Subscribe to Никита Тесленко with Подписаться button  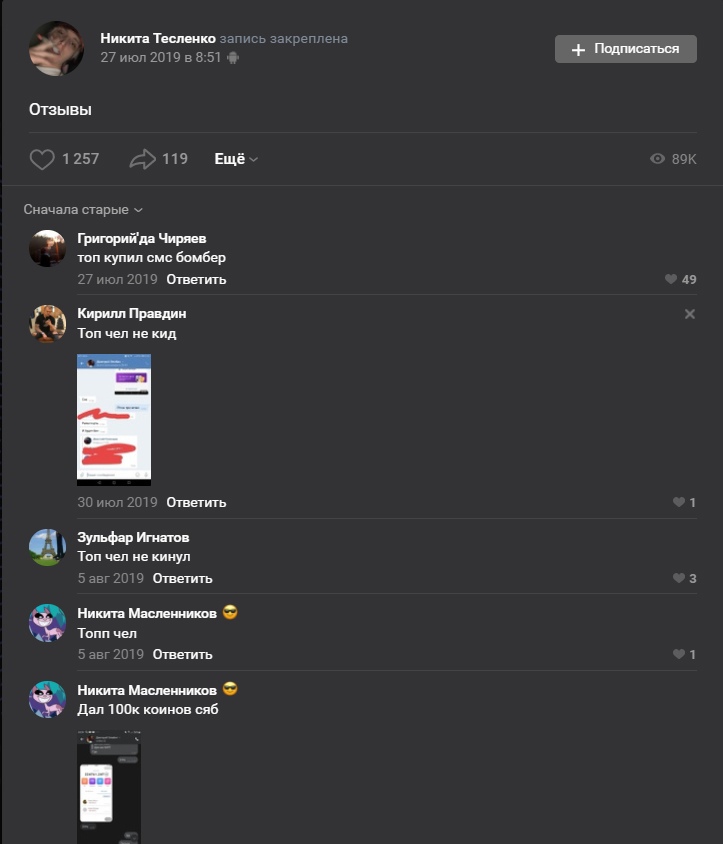[x=625, y=49]
